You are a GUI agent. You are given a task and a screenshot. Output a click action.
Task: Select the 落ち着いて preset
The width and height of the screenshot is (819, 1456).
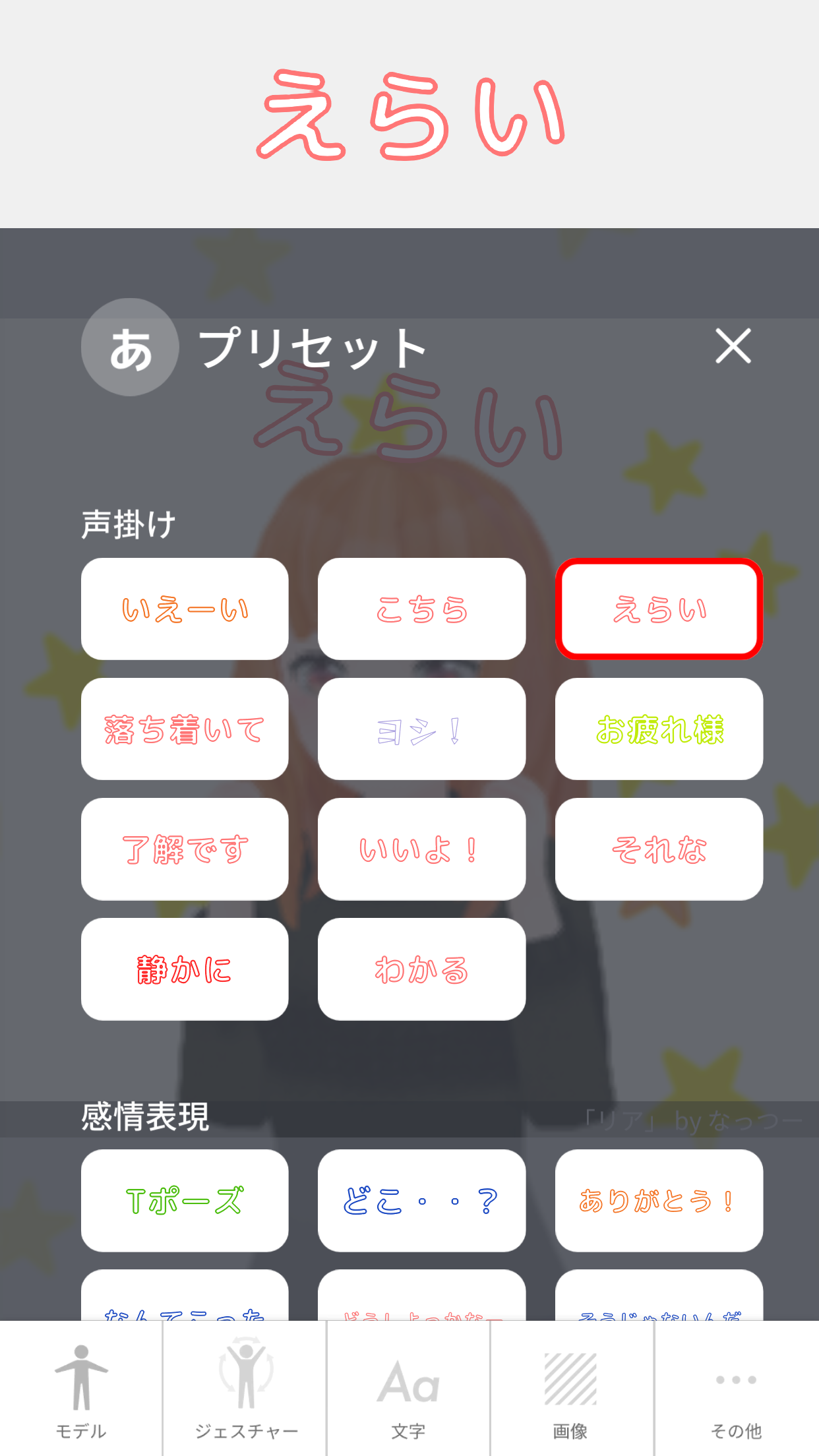[x=185, y=729]
